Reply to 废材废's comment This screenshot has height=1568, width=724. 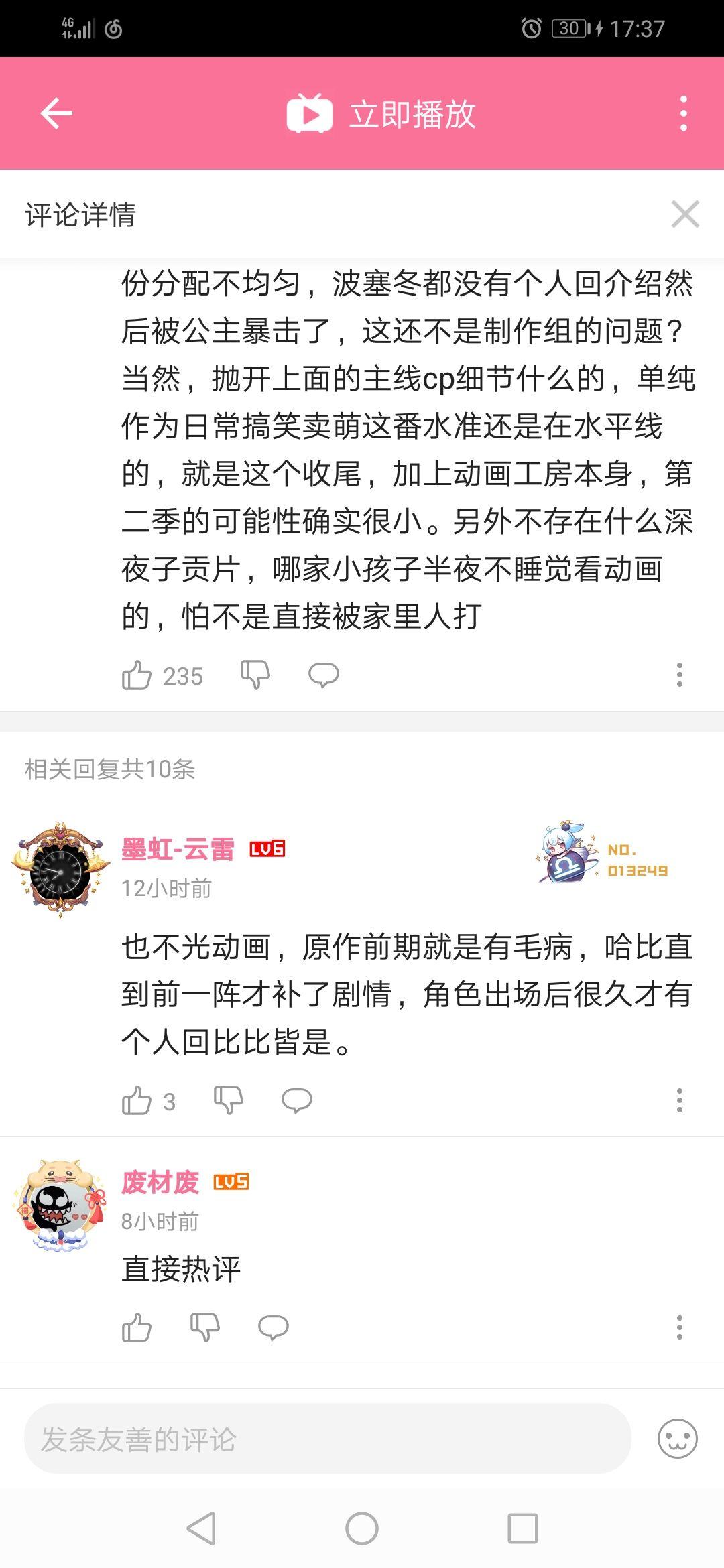[273, 1327]
